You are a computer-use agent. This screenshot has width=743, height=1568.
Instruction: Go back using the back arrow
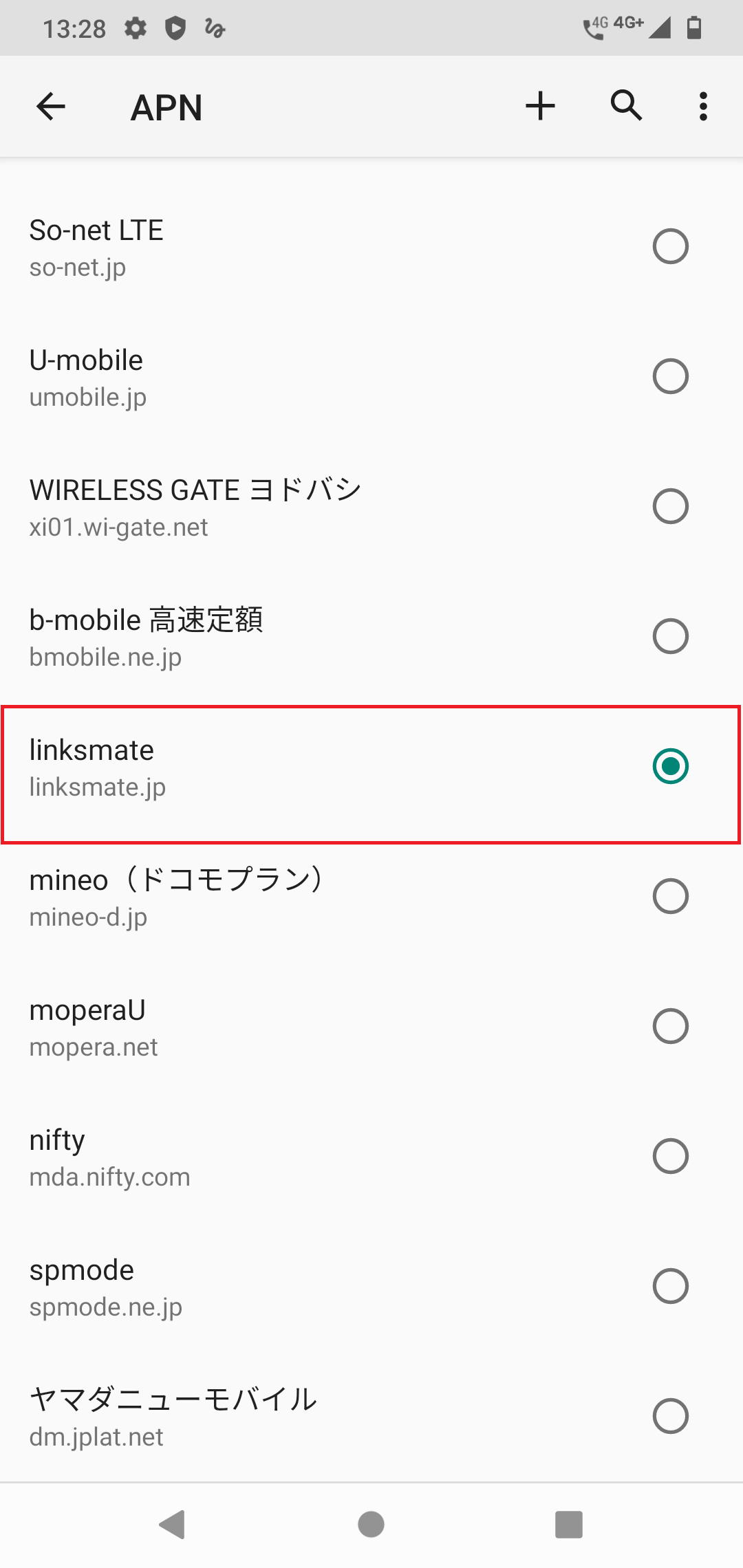50,106
